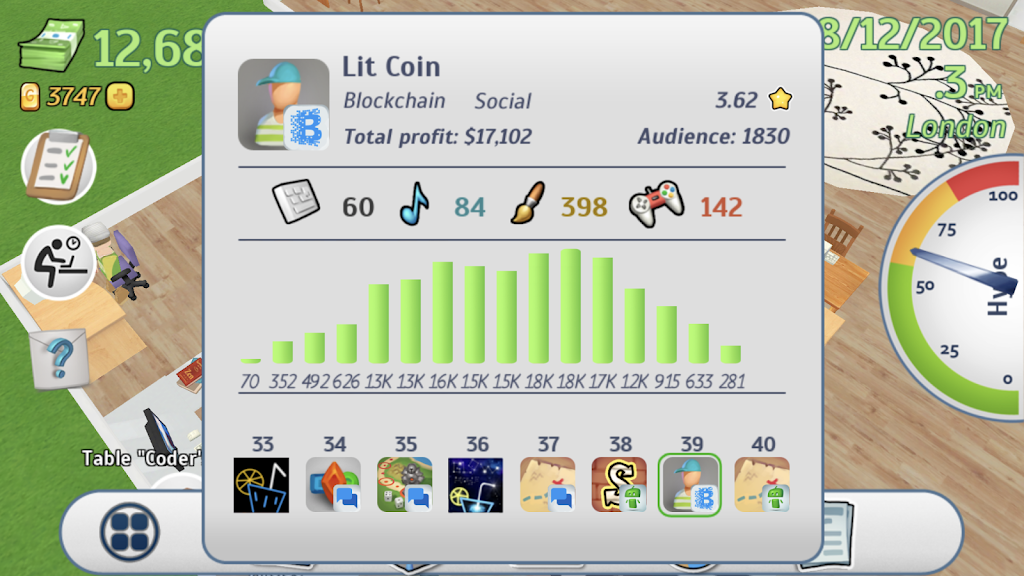Select project number 33 thumbnail
Image resolution: width=1024 pixels, height=576 pixels.
click(x=261, y=485)
